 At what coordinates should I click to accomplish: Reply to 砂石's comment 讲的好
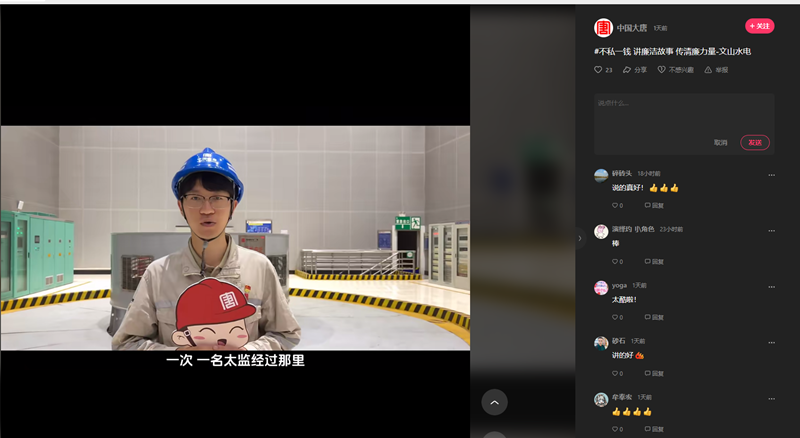[654, 373]
